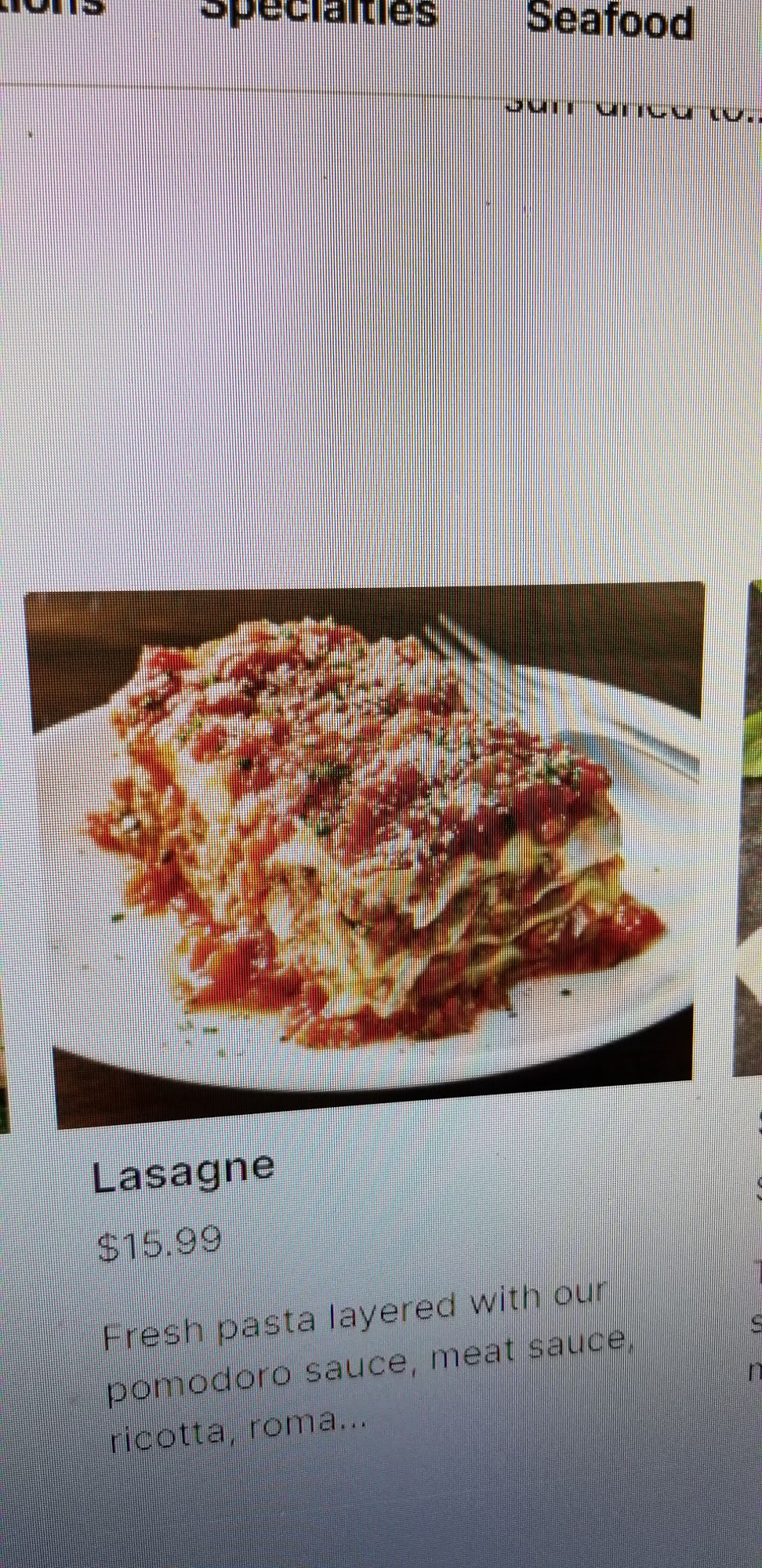The image size is (762, 1568).
Task: Switch to the Specialties tab
Action: [x=319, y=13]
